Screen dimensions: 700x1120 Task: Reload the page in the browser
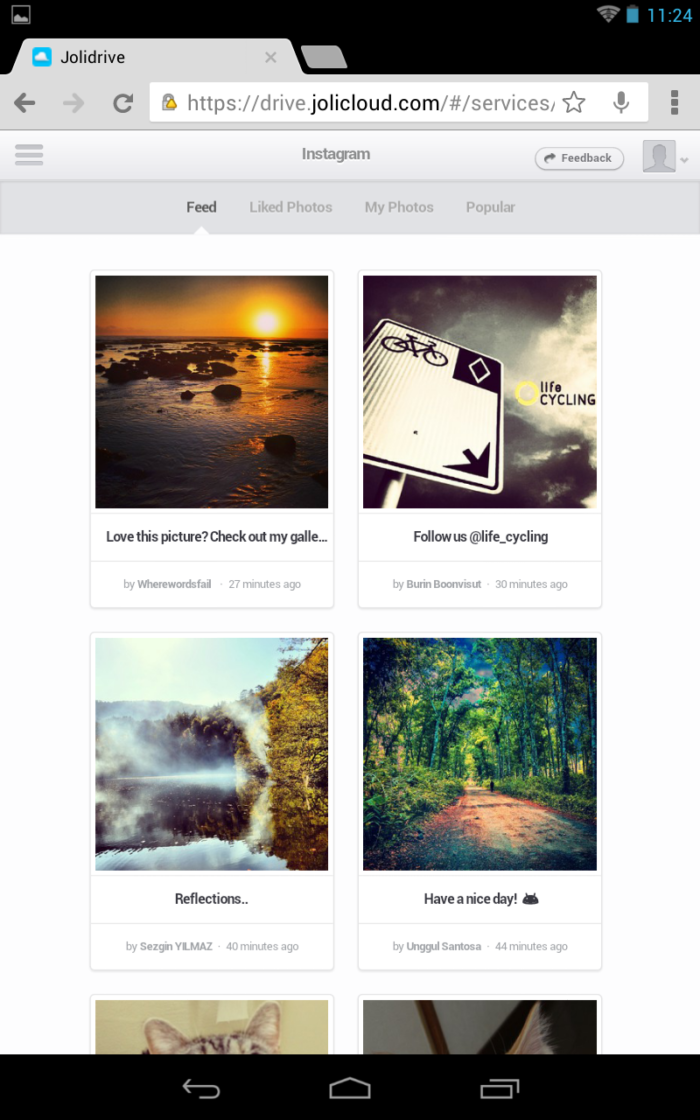point(123,103)
